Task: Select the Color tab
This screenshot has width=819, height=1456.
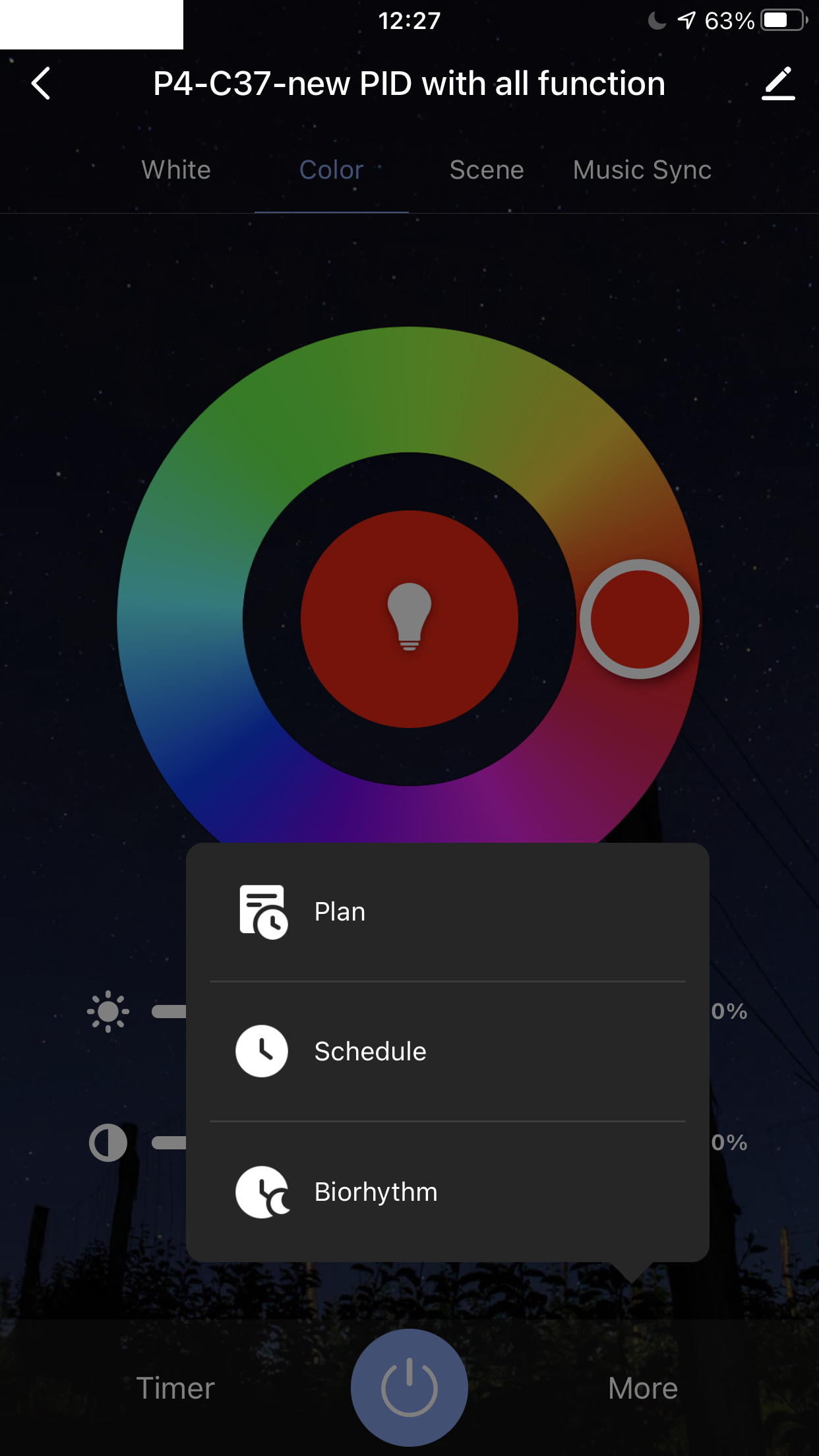Action: [331, 170]
